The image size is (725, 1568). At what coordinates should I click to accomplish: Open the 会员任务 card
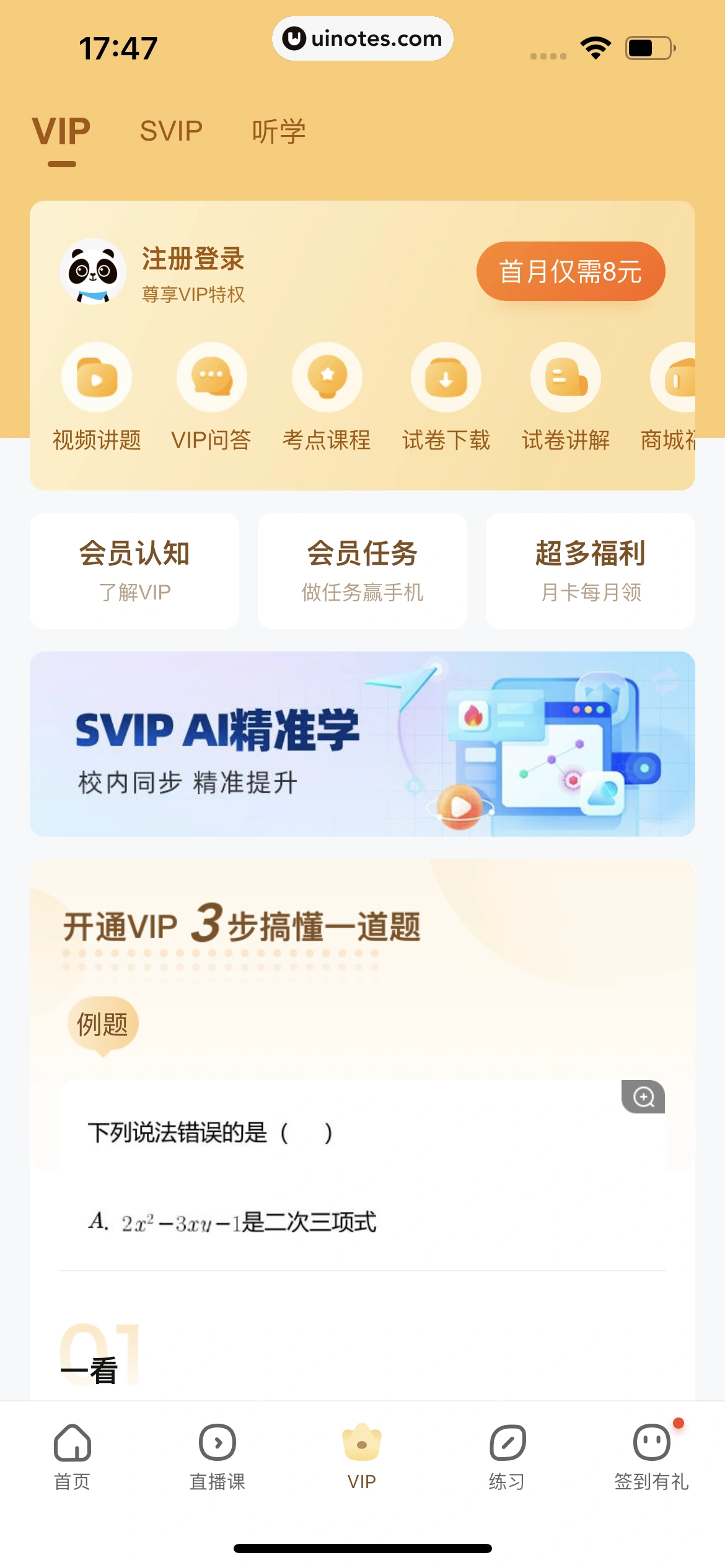pyautogui.click(x=362, y=570)
